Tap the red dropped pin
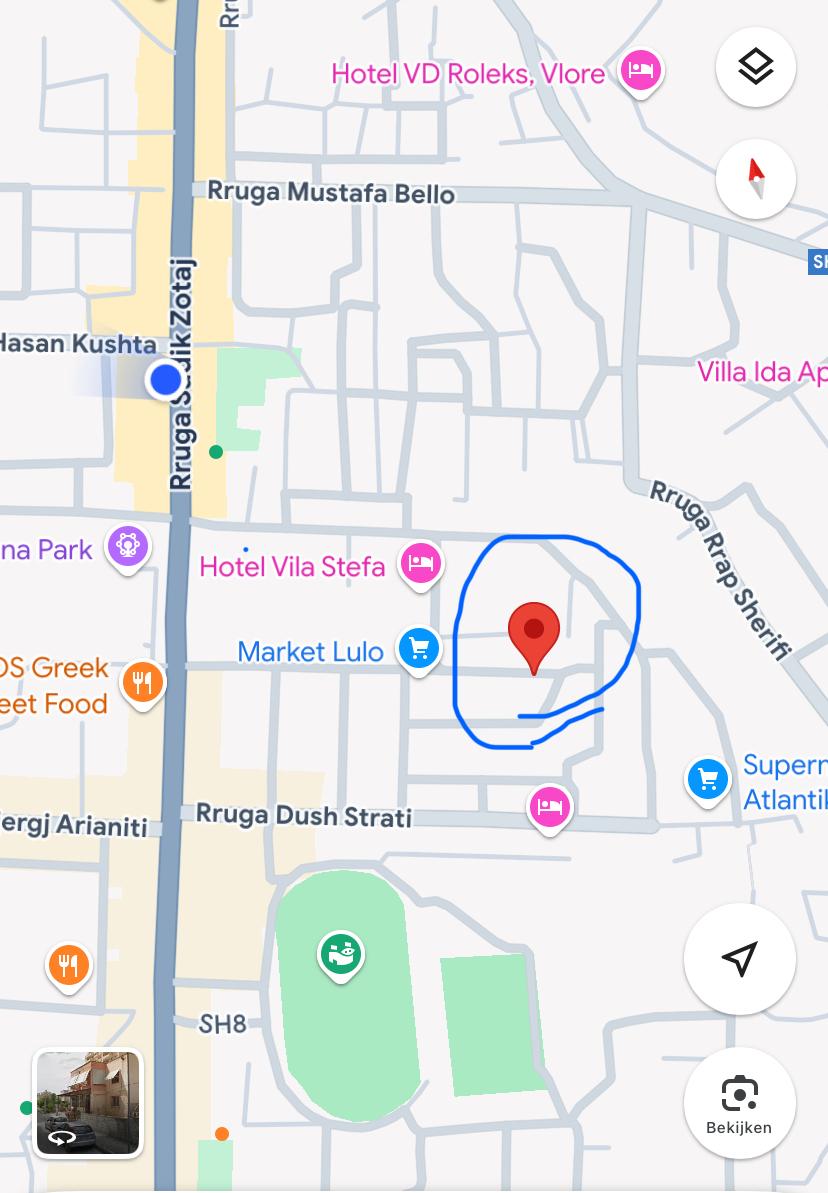 534,632
